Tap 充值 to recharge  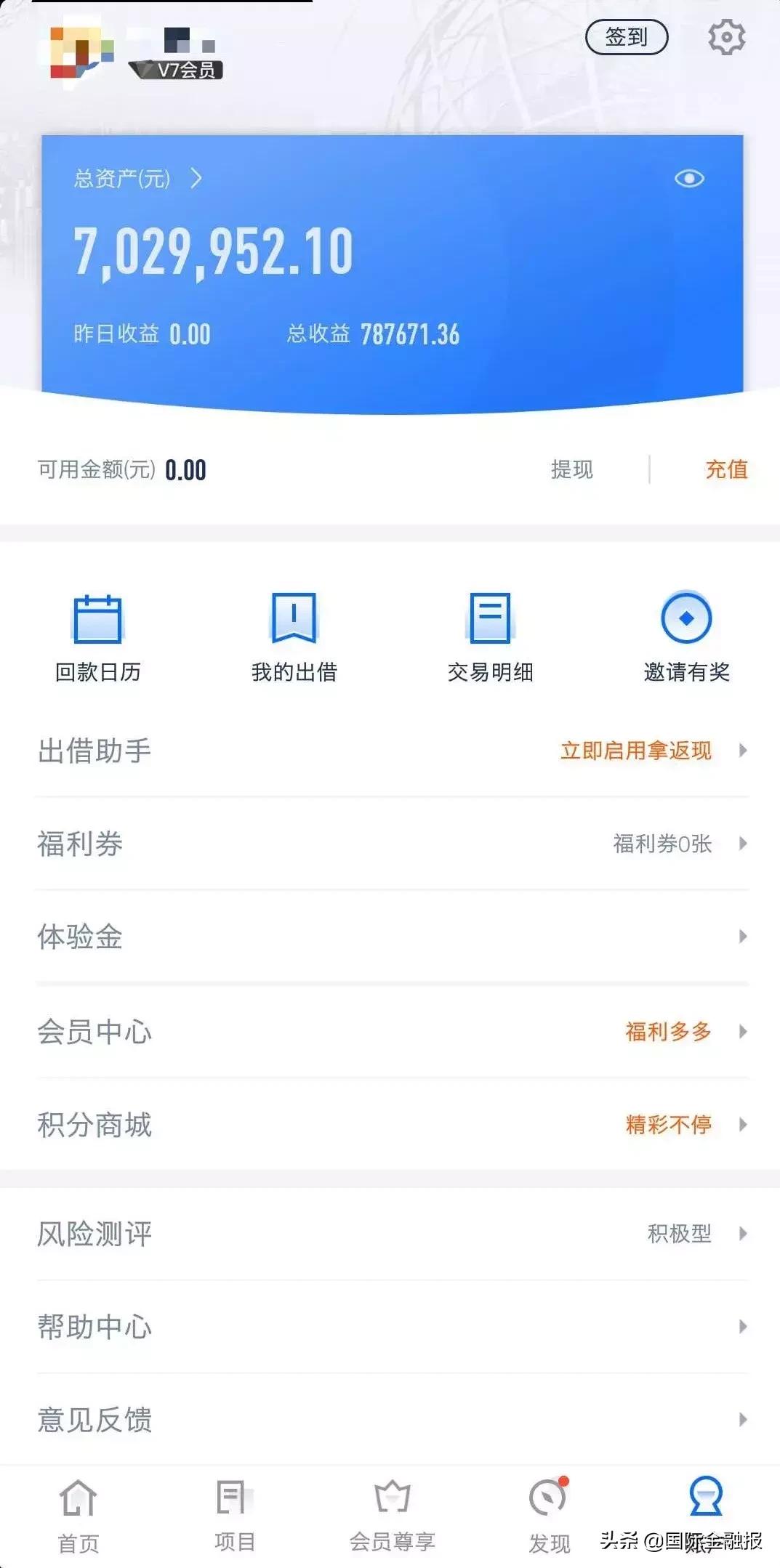click(x=726, y=469)
